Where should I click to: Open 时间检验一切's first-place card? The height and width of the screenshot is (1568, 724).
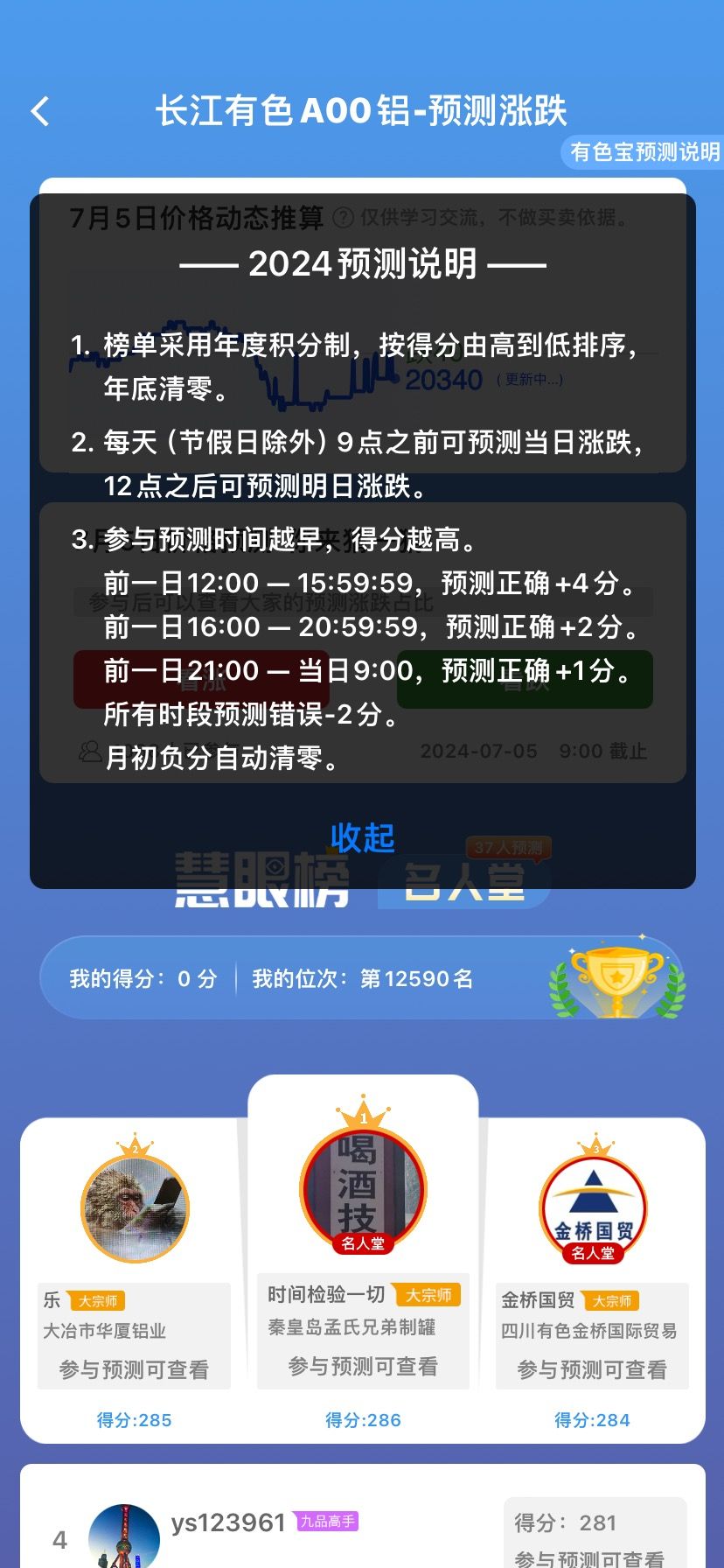[363, 1258]
